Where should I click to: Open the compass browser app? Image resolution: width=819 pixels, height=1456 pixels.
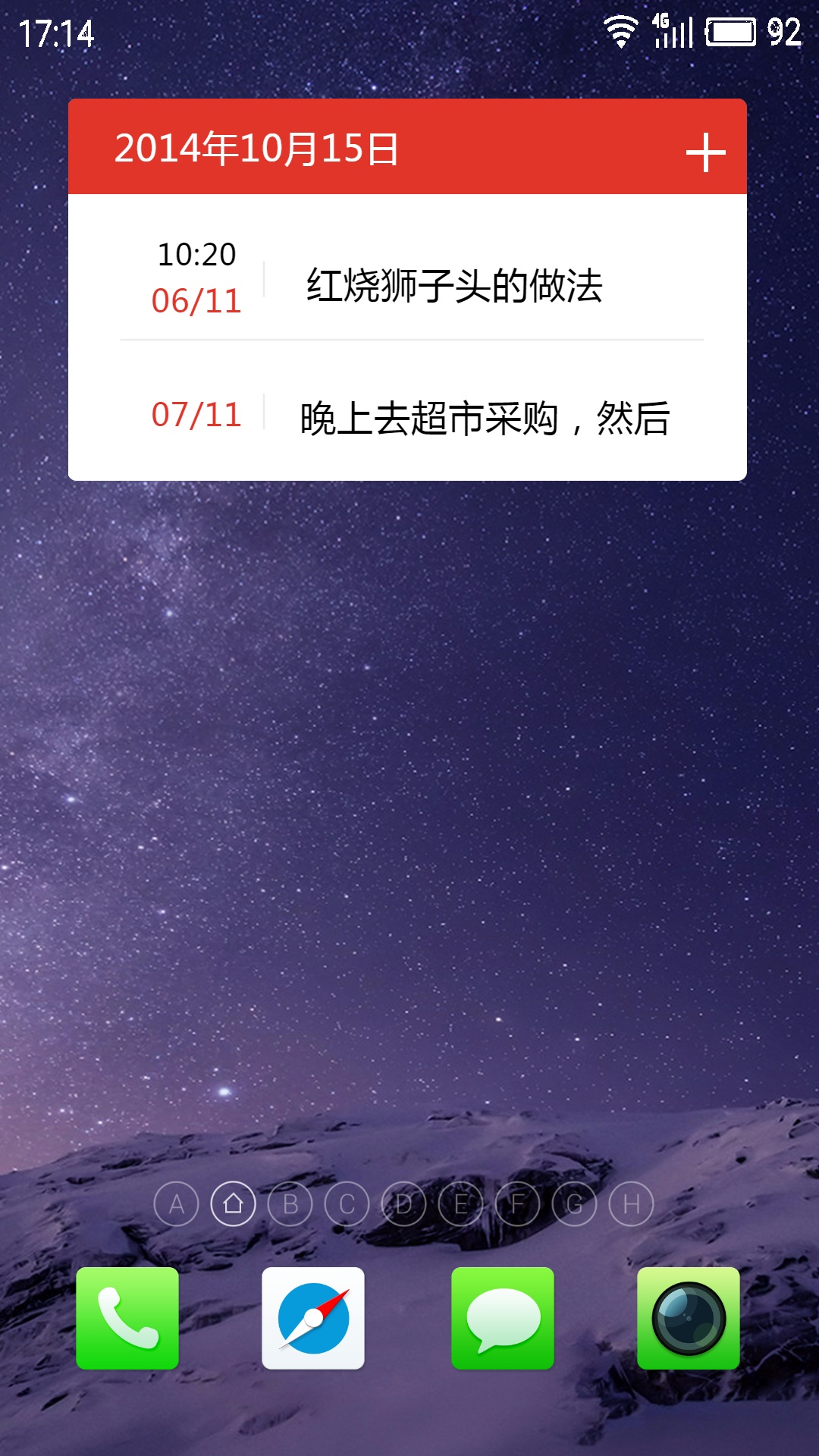coord(313,1318)
